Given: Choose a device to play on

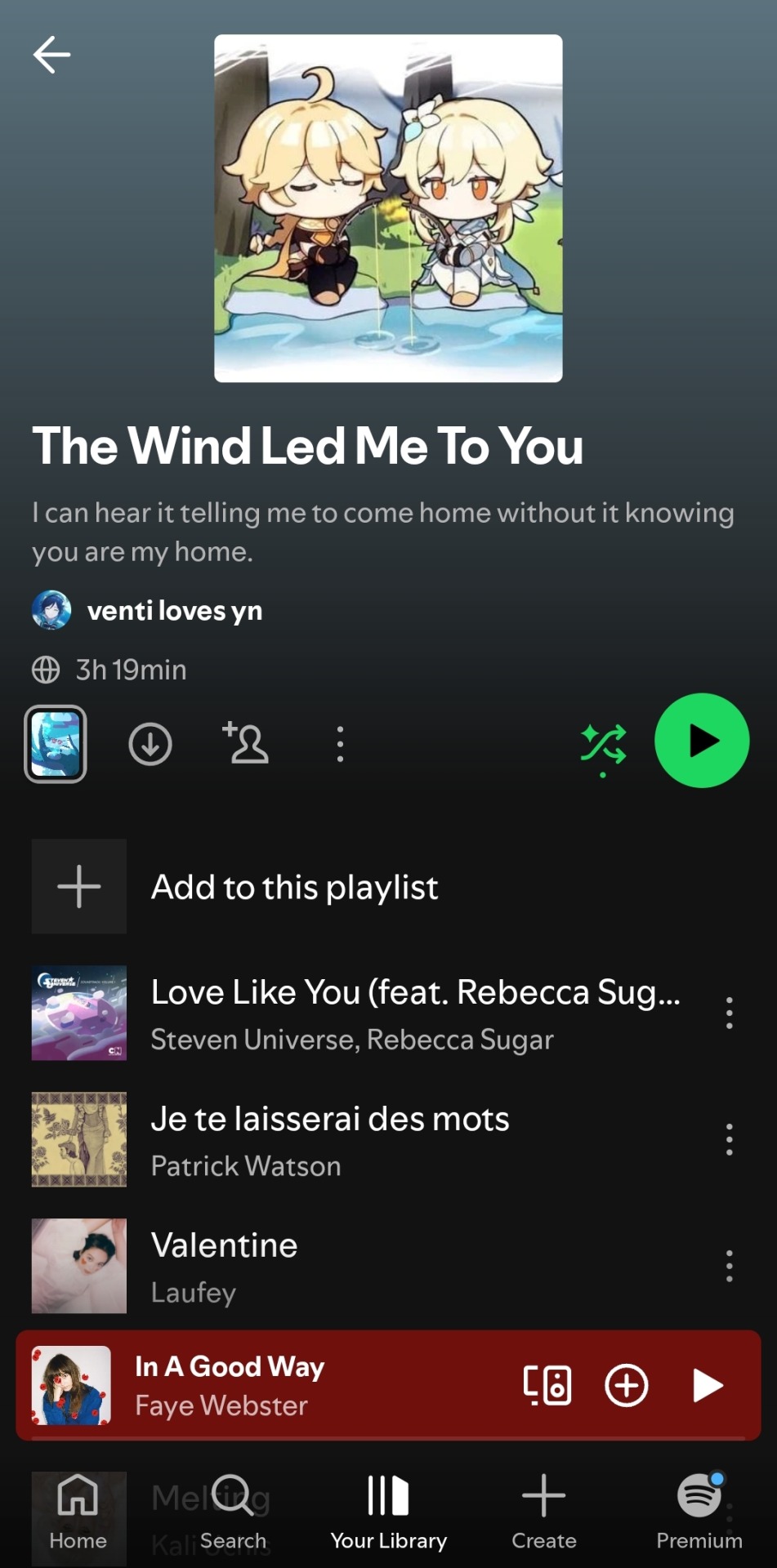Looking at the screenshot, I should pos(547,1386).
